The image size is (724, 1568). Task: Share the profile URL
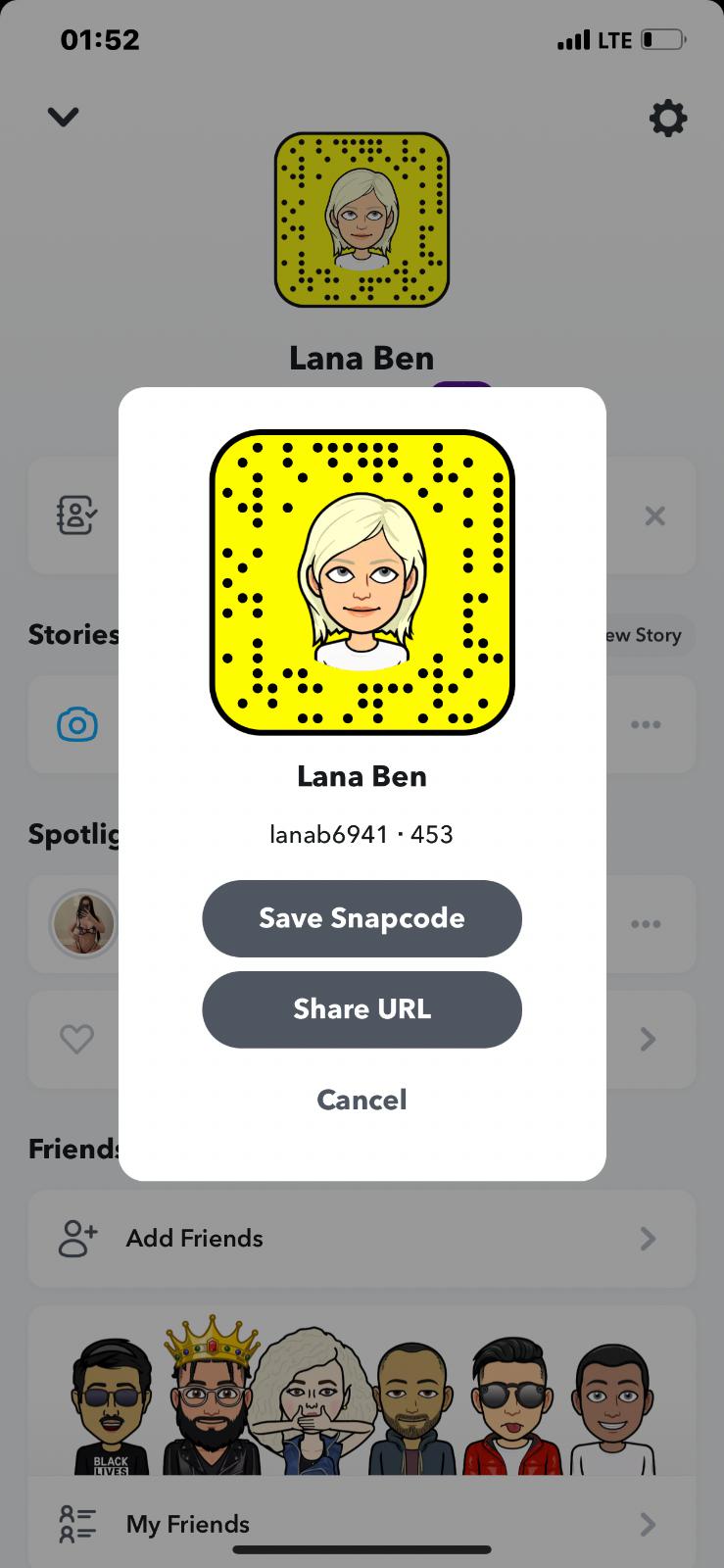click(362, 1009)
